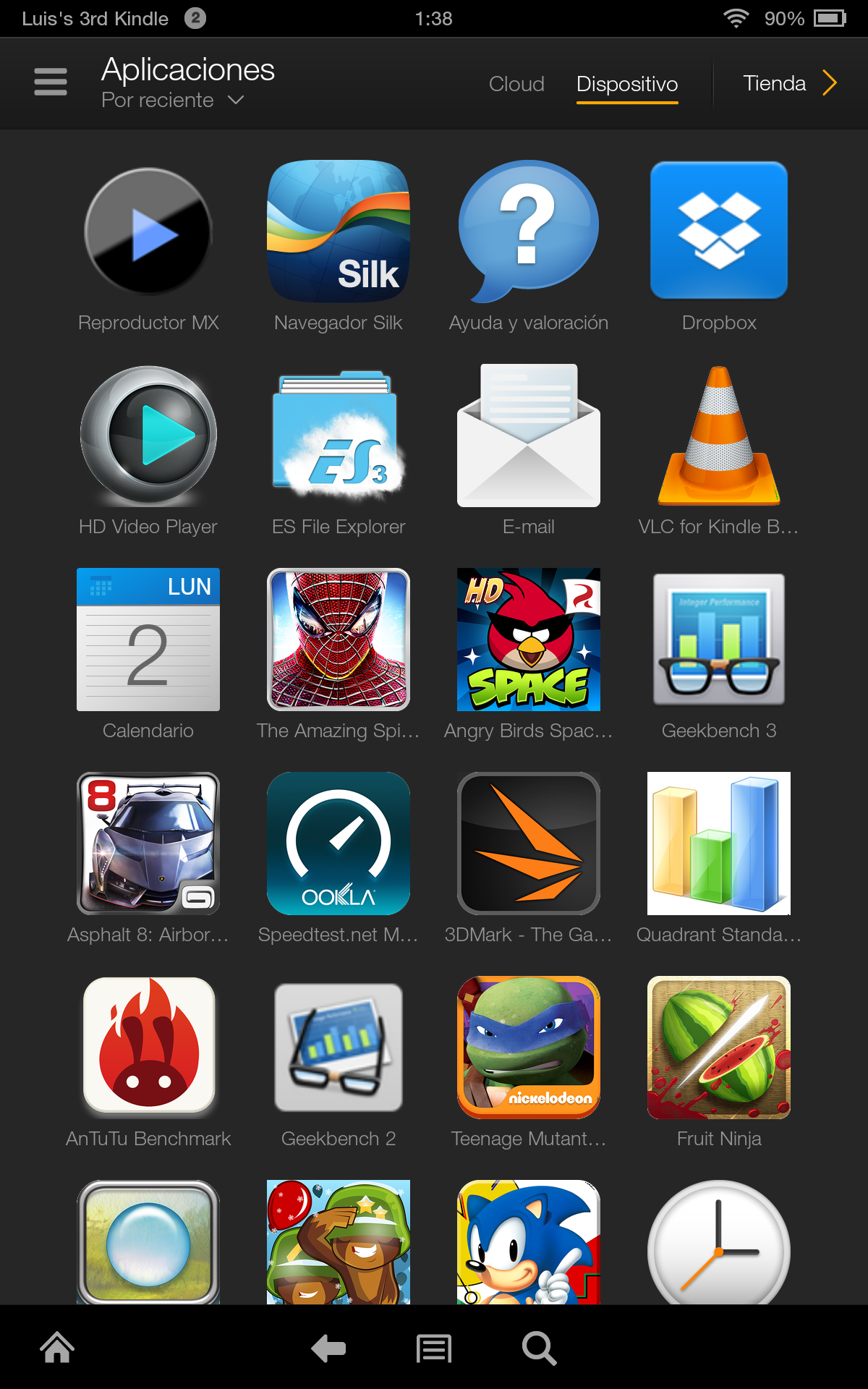Image resolution: width=868 pixels, height=1389 pixels.
Task: Tap the home button in bottom bar
Action: point(57,1348)
